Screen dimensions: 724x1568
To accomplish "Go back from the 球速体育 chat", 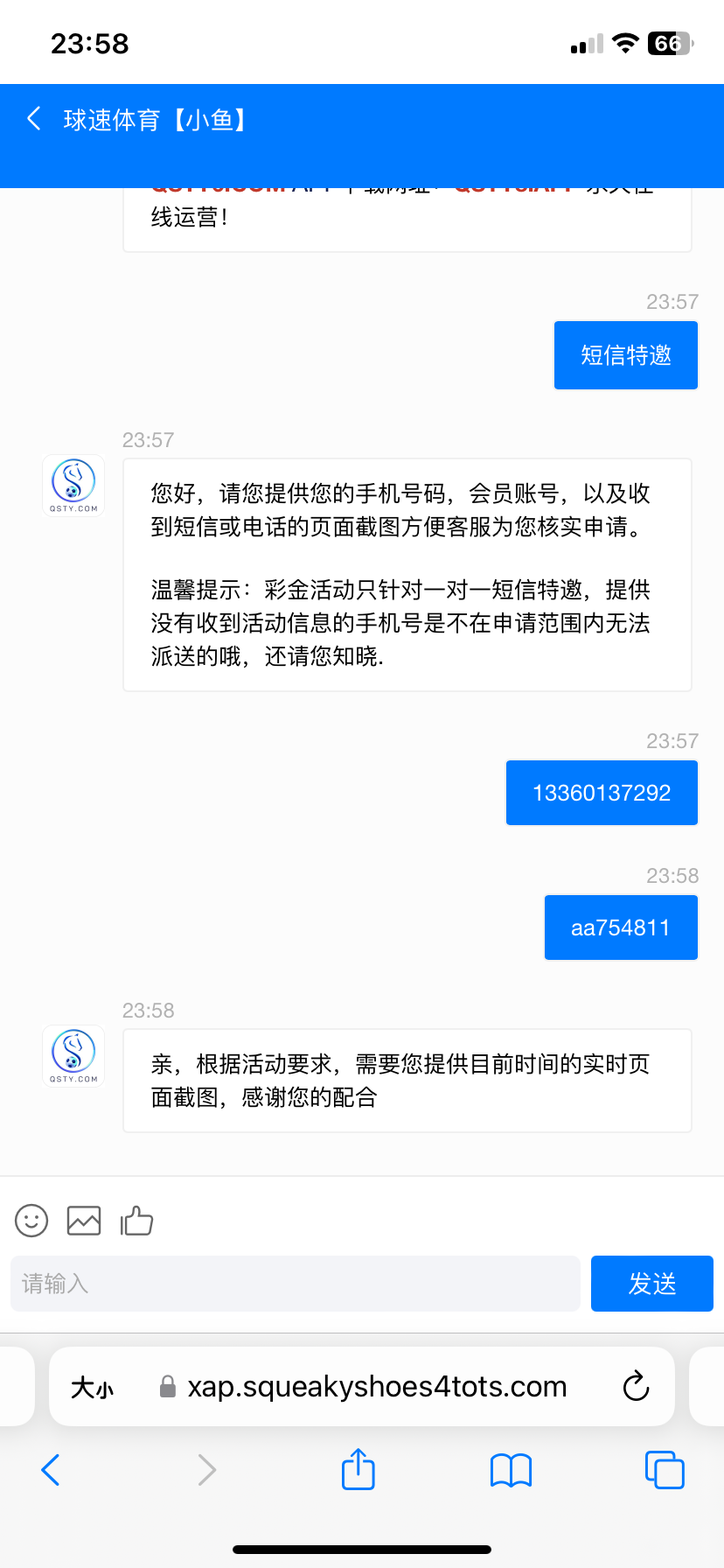I will click(34, 119).
